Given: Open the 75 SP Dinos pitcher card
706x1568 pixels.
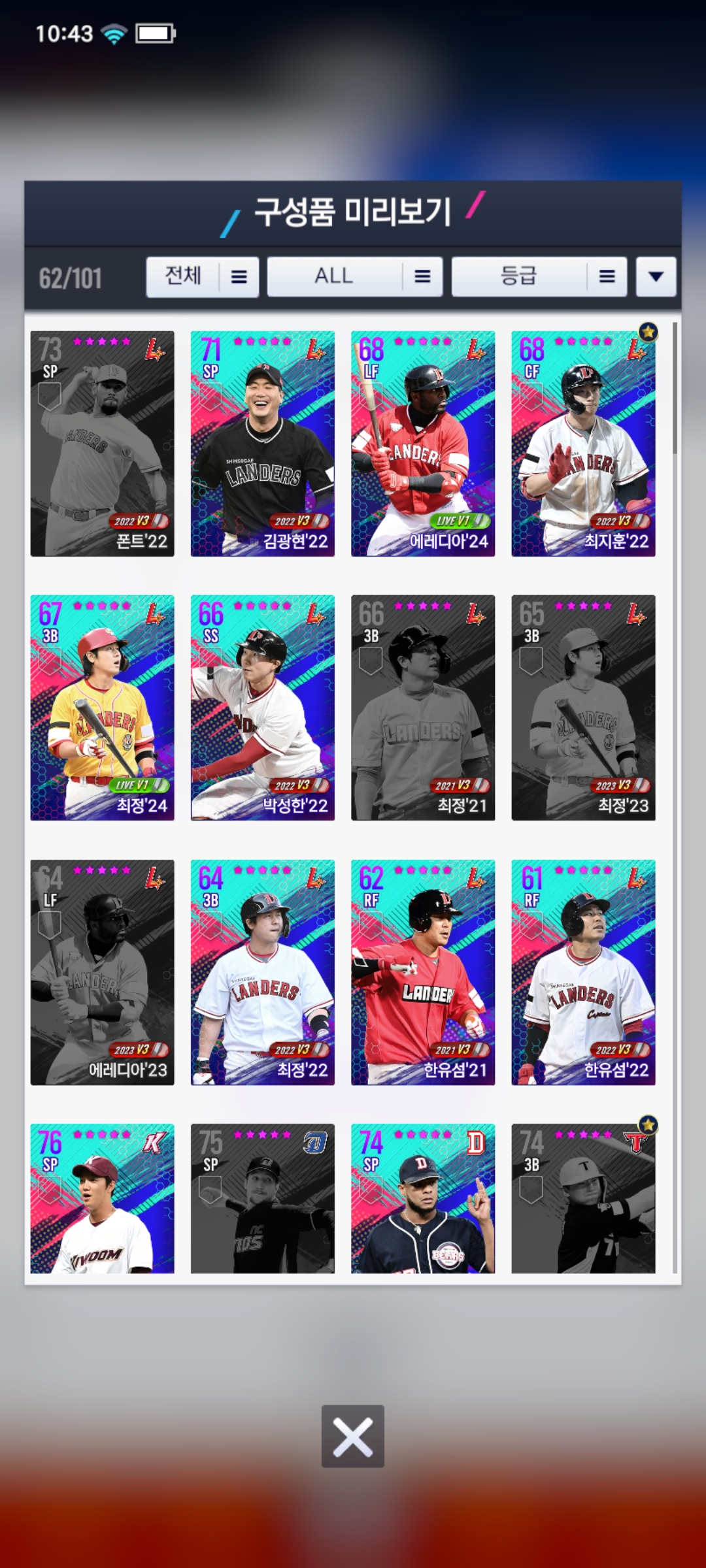Looking at the screenshot, I should 262,1199.
